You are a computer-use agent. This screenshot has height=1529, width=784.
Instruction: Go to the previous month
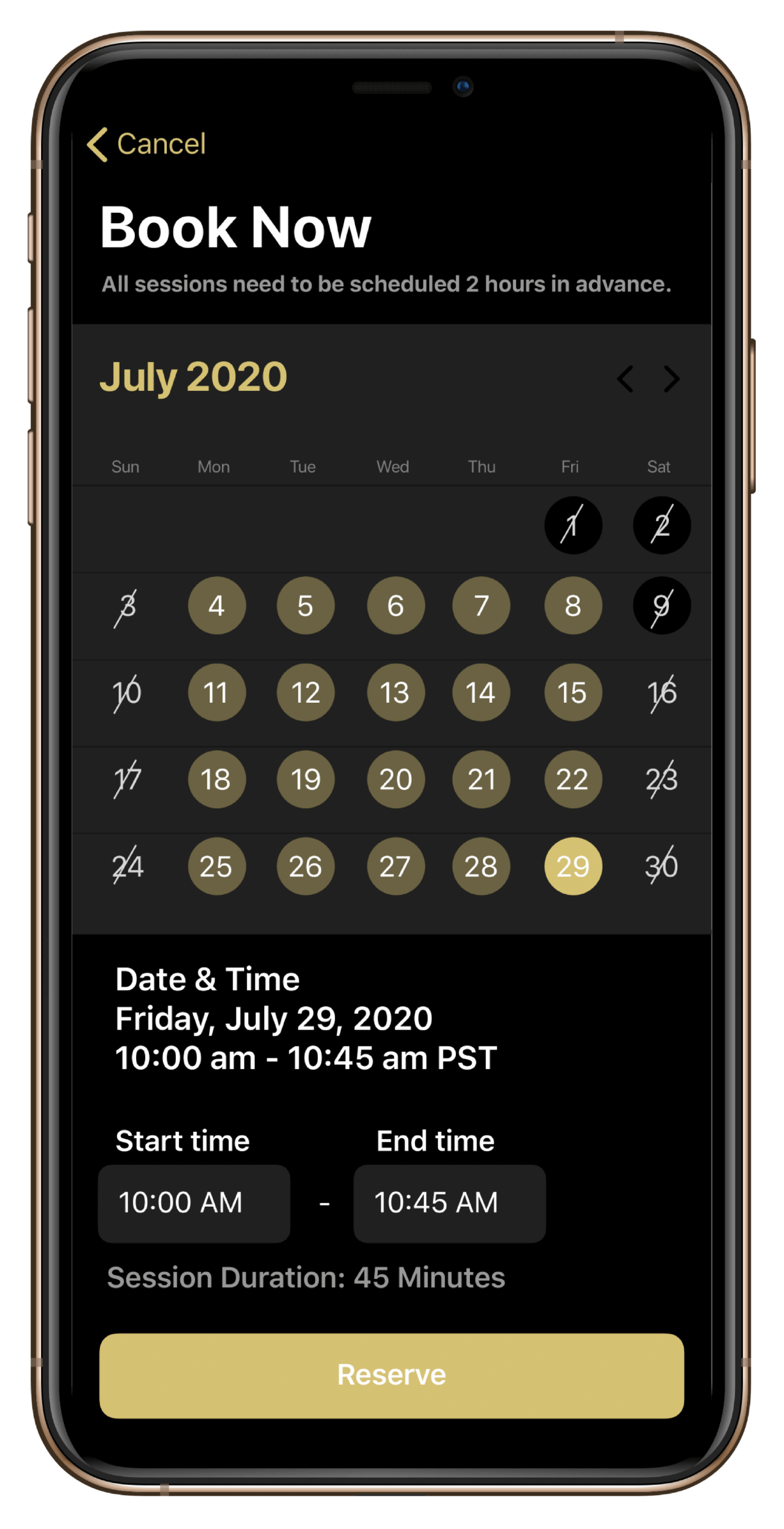pos(625,379)
